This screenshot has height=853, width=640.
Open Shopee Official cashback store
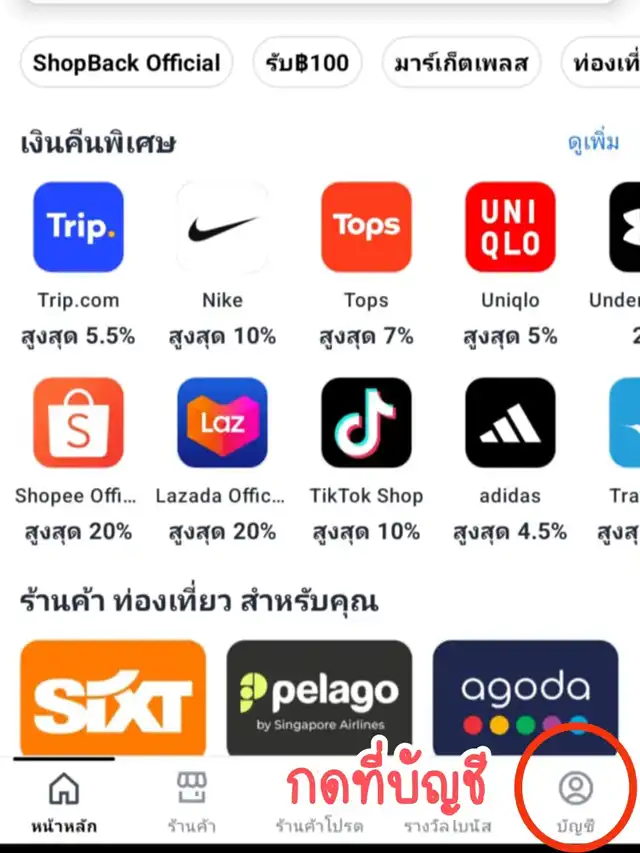coord(78,423)
